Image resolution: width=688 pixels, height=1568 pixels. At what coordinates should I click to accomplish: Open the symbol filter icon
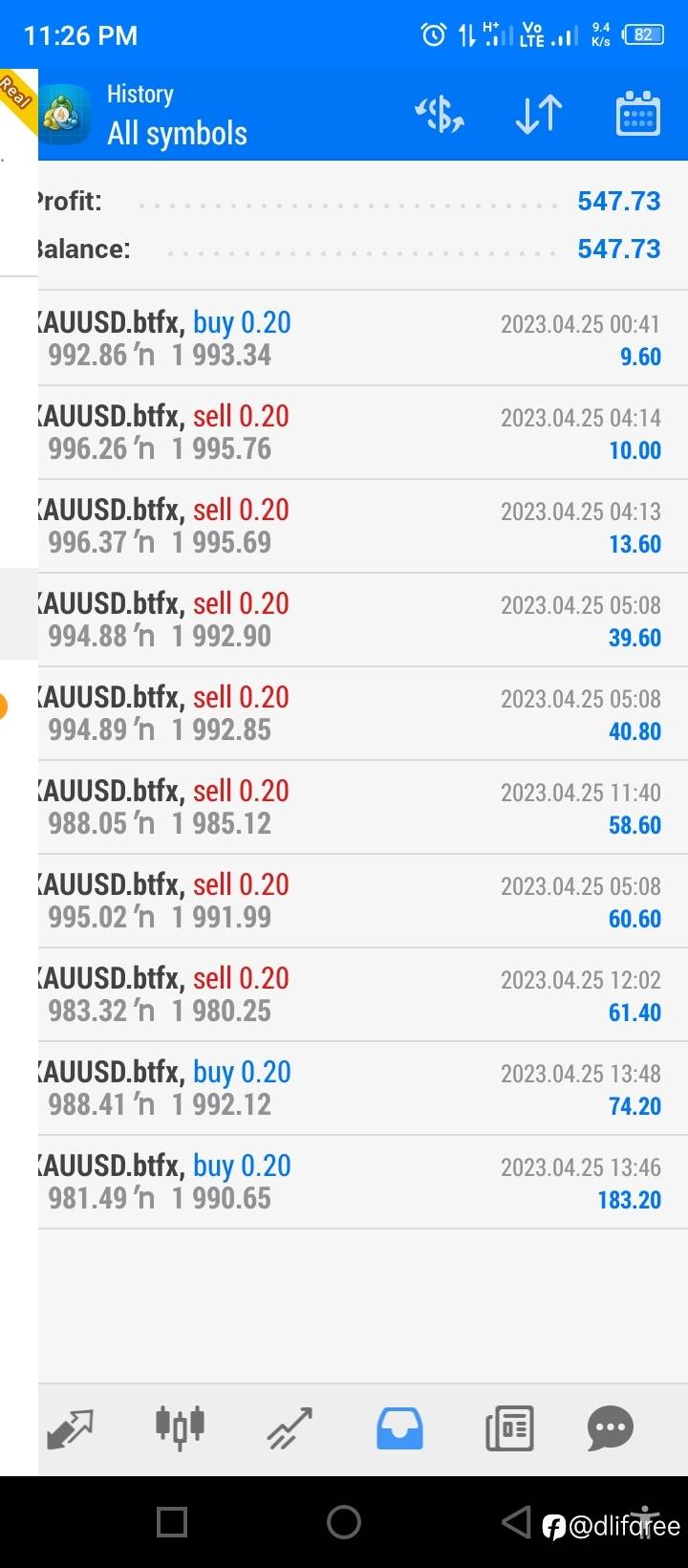click(440, 115)
